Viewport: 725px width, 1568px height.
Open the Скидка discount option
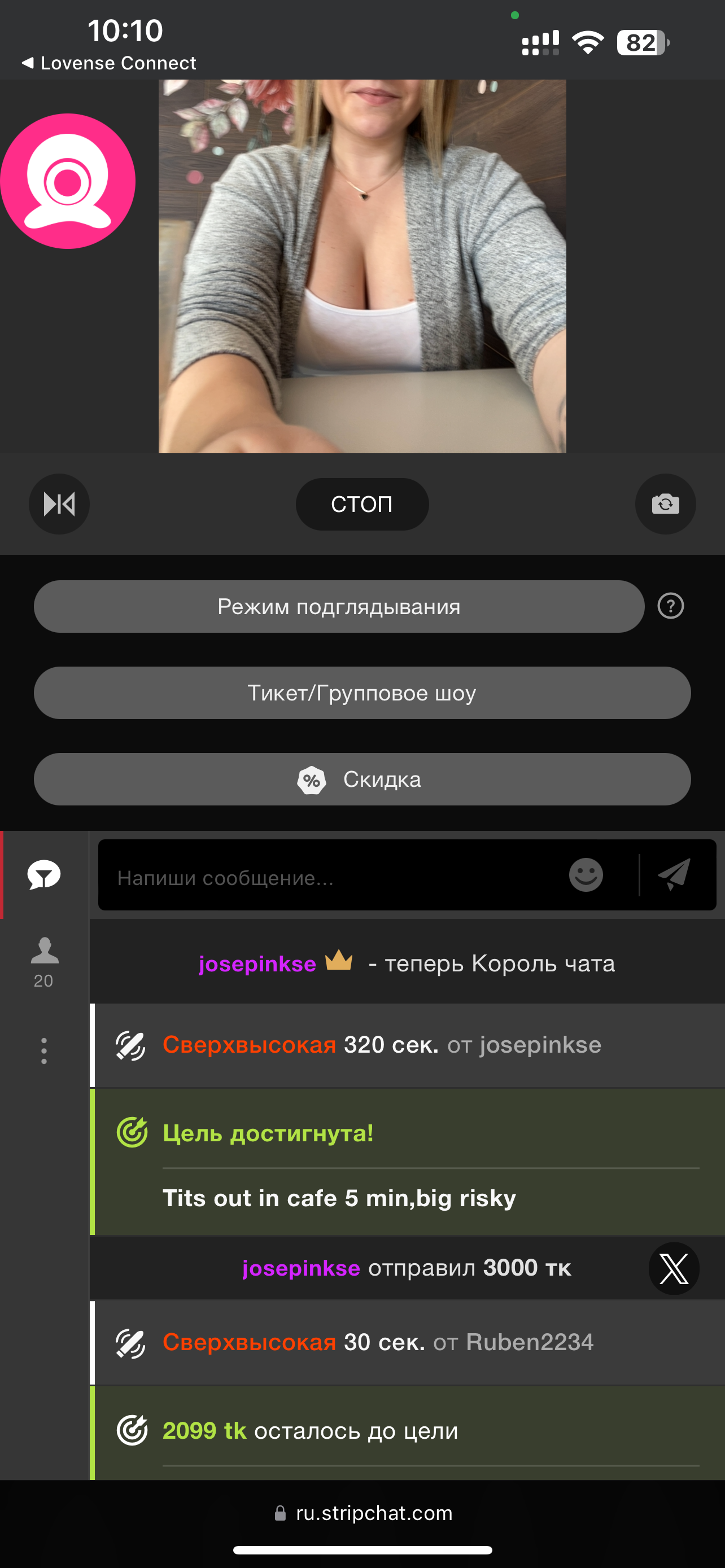click(362, 779)
